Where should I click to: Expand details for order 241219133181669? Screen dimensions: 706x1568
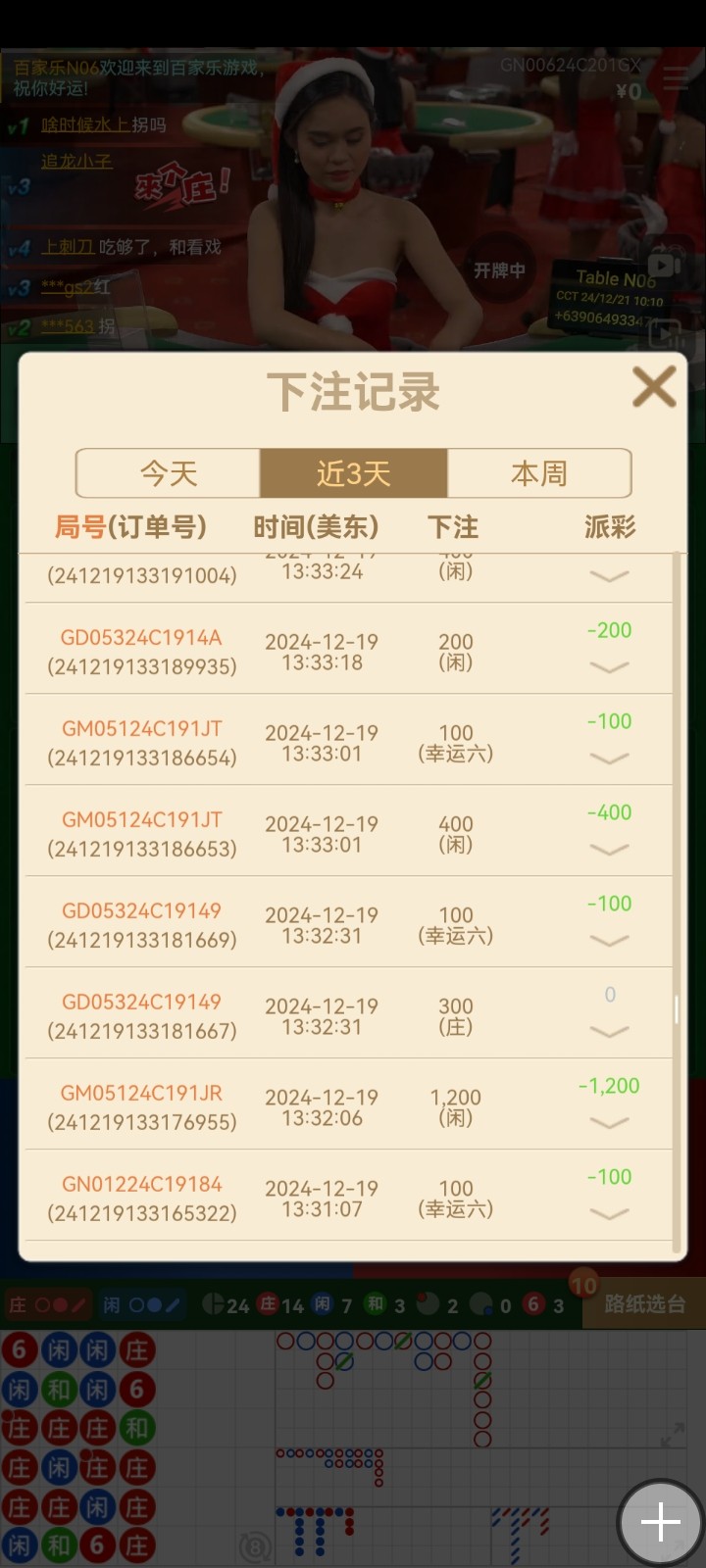tap(609, 941)
